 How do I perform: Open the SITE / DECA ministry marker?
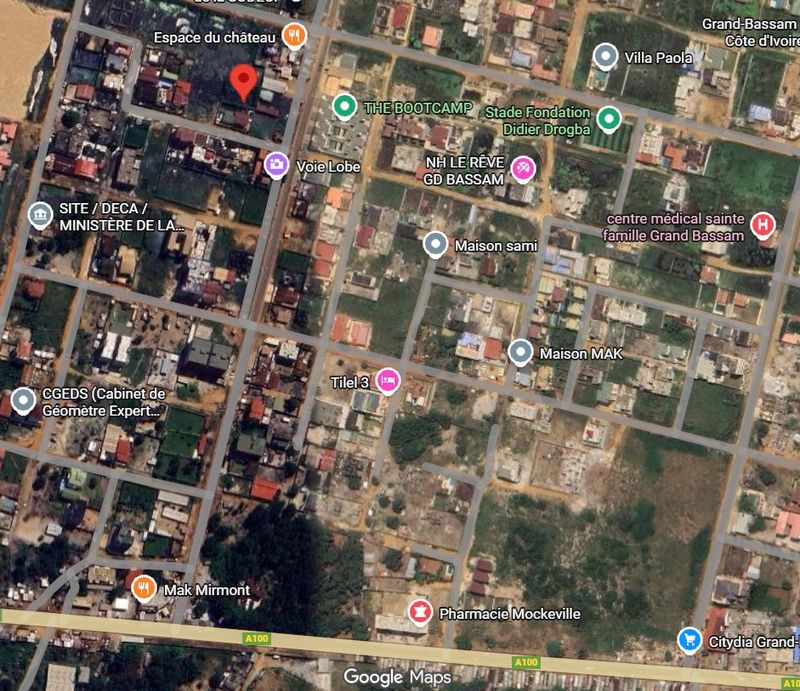[40, 216]
